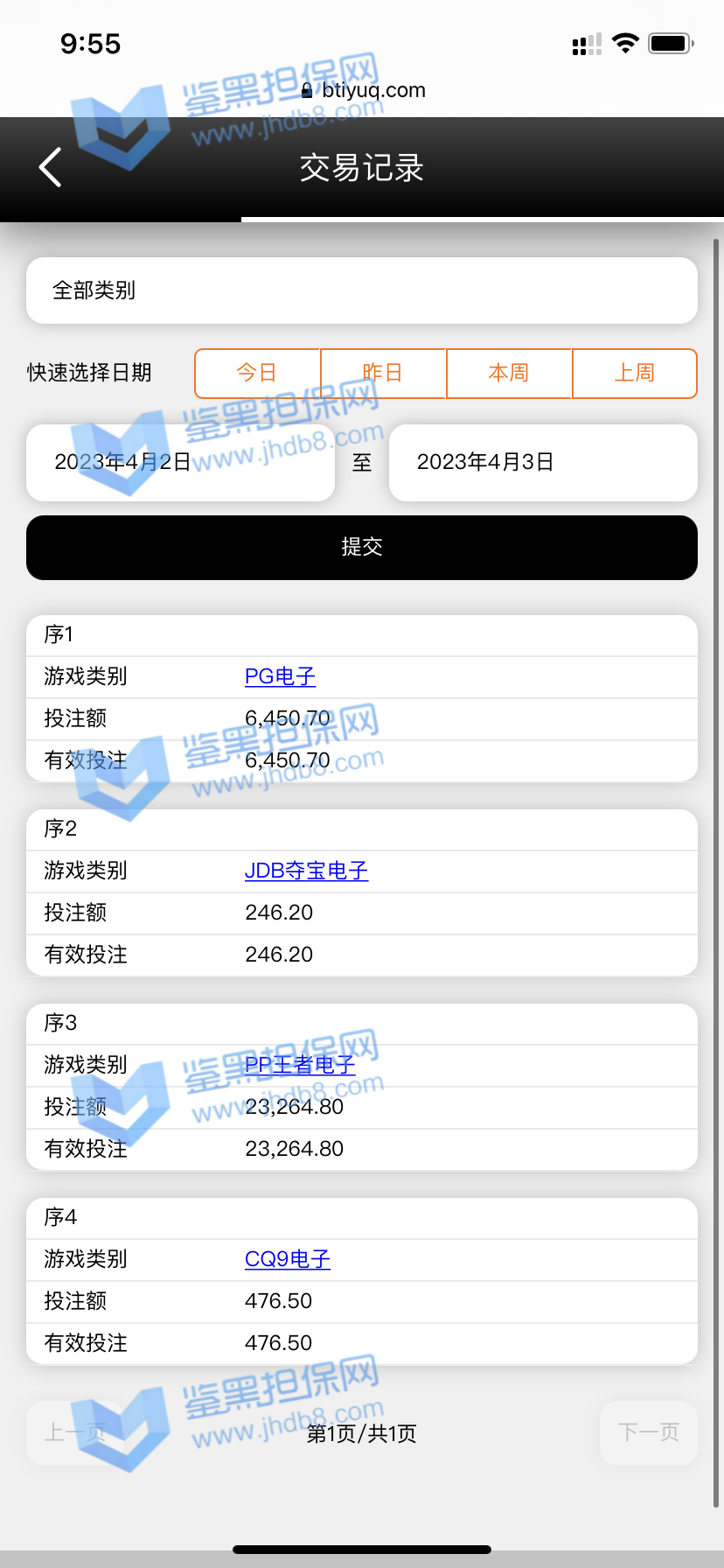Select the 昨日 quick date option

[383, 374]
